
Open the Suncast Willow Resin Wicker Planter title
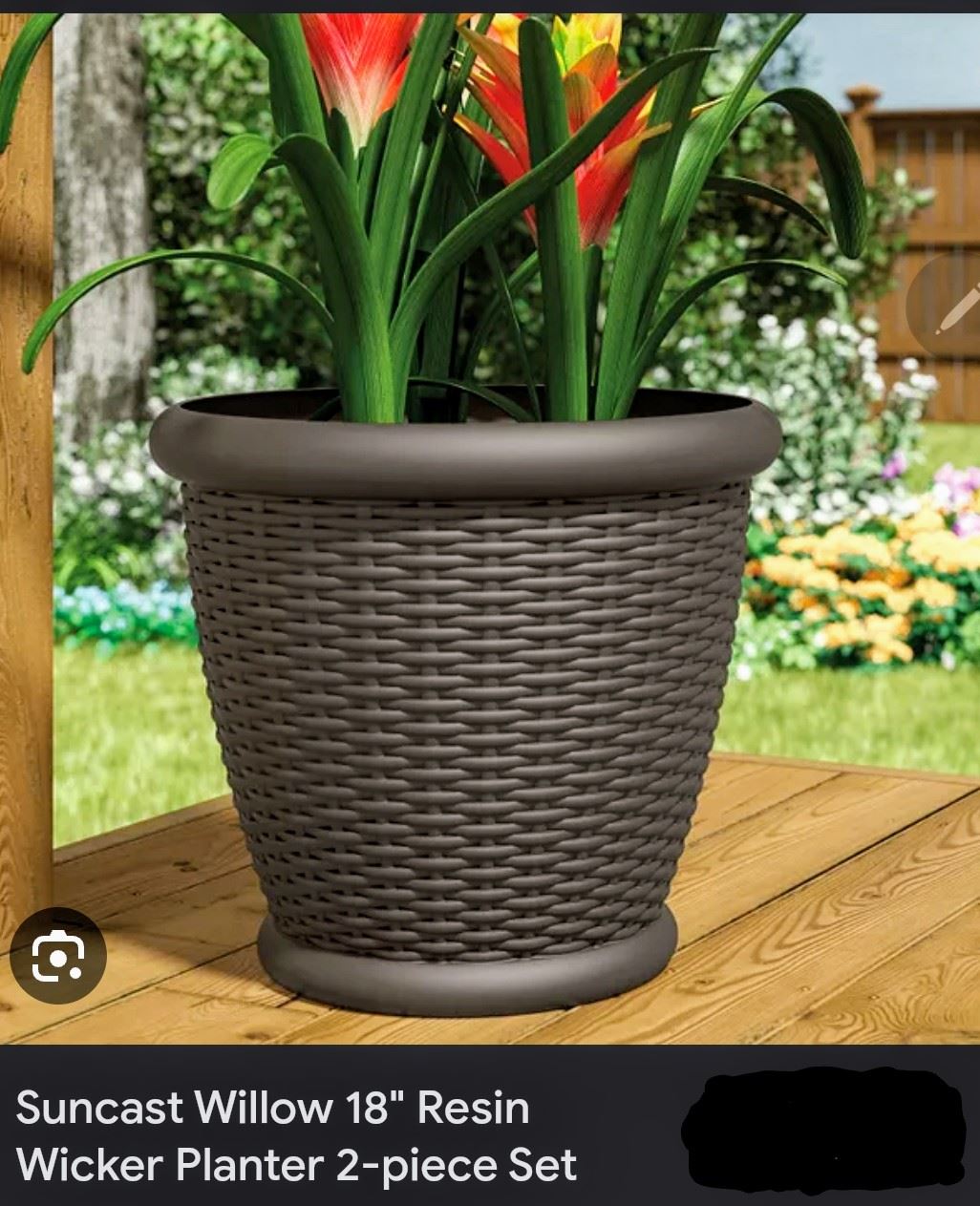pos(296,1136)
